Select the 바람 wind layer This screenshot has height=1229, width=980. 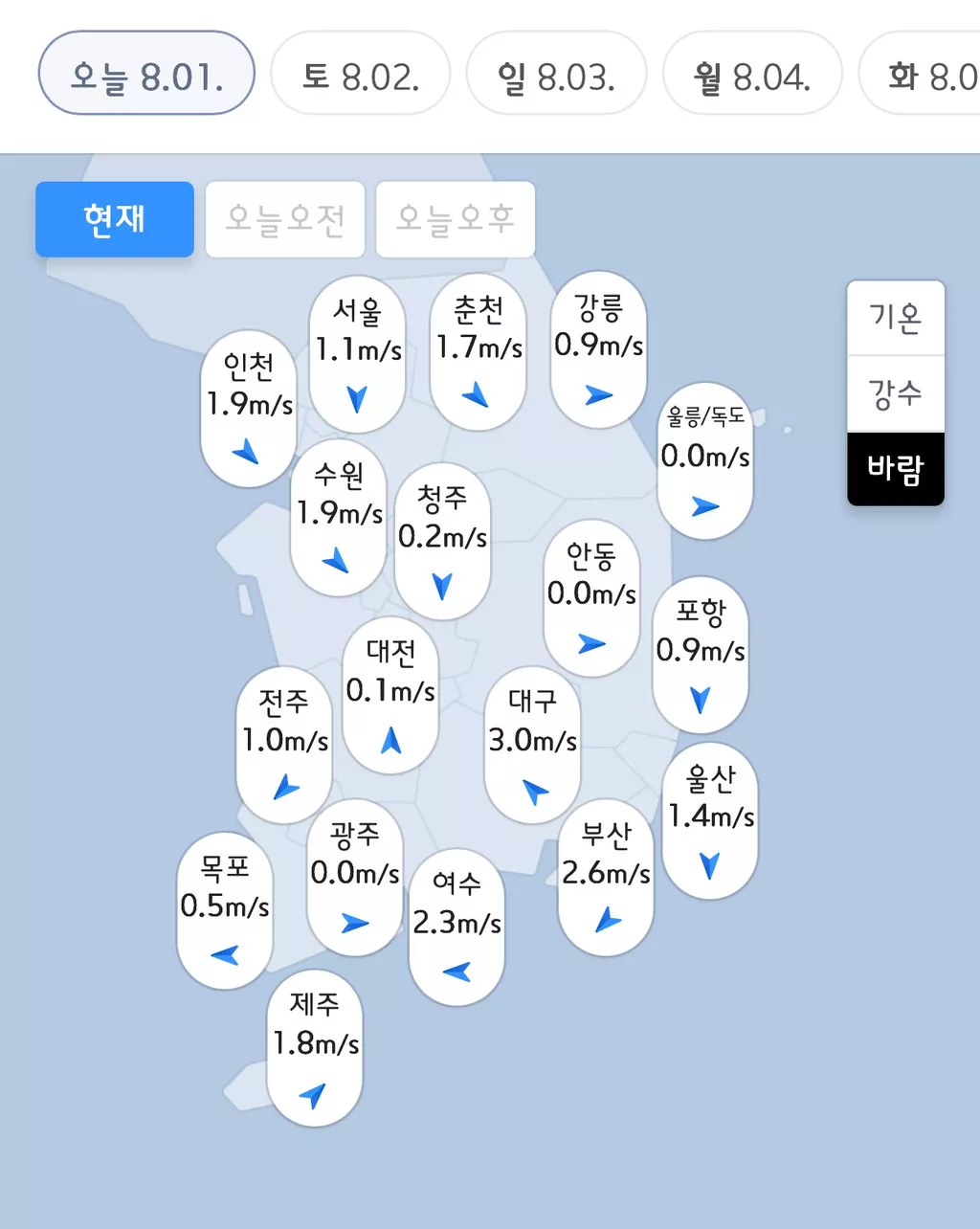click(x=895, y=468)
